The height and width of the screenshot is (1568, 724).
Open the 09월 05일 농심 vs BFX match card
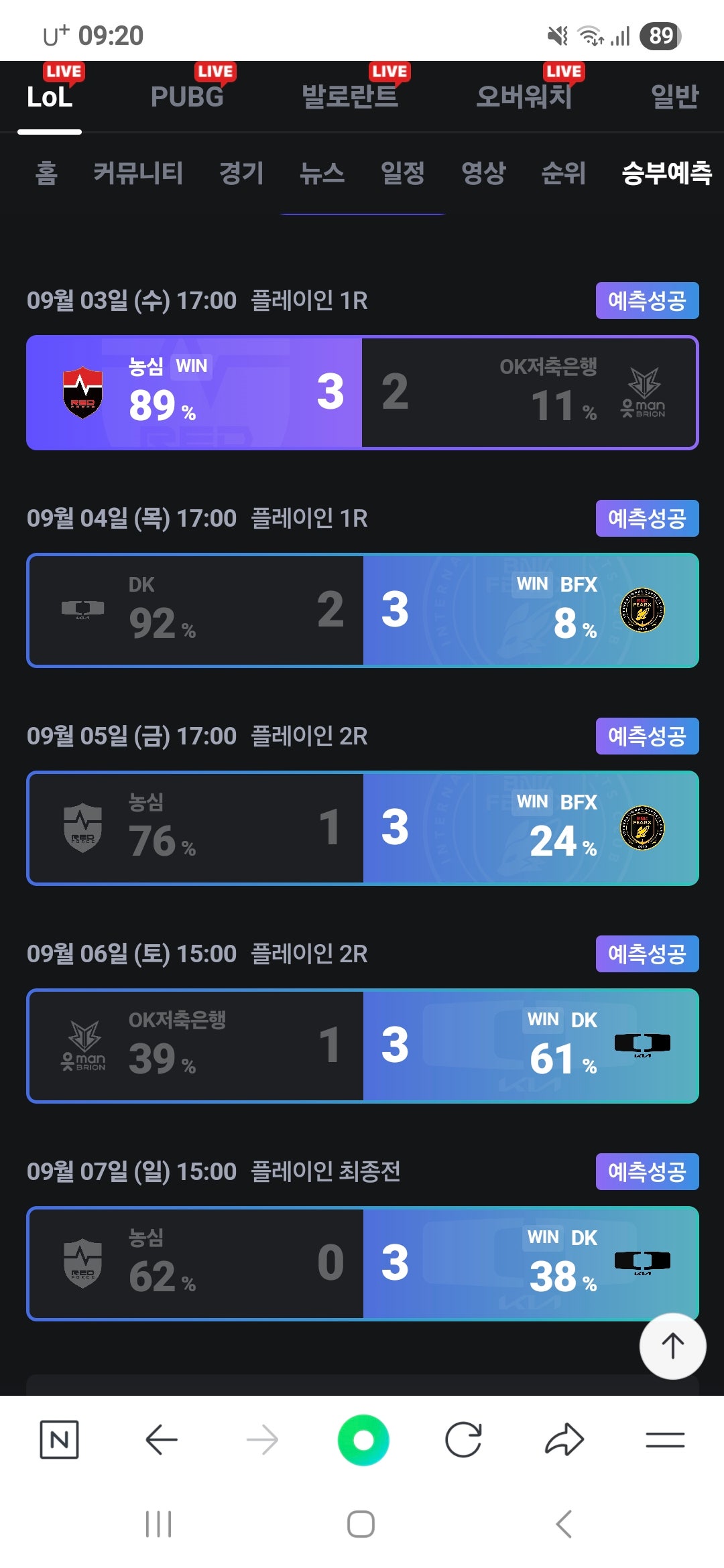point(362,828)
